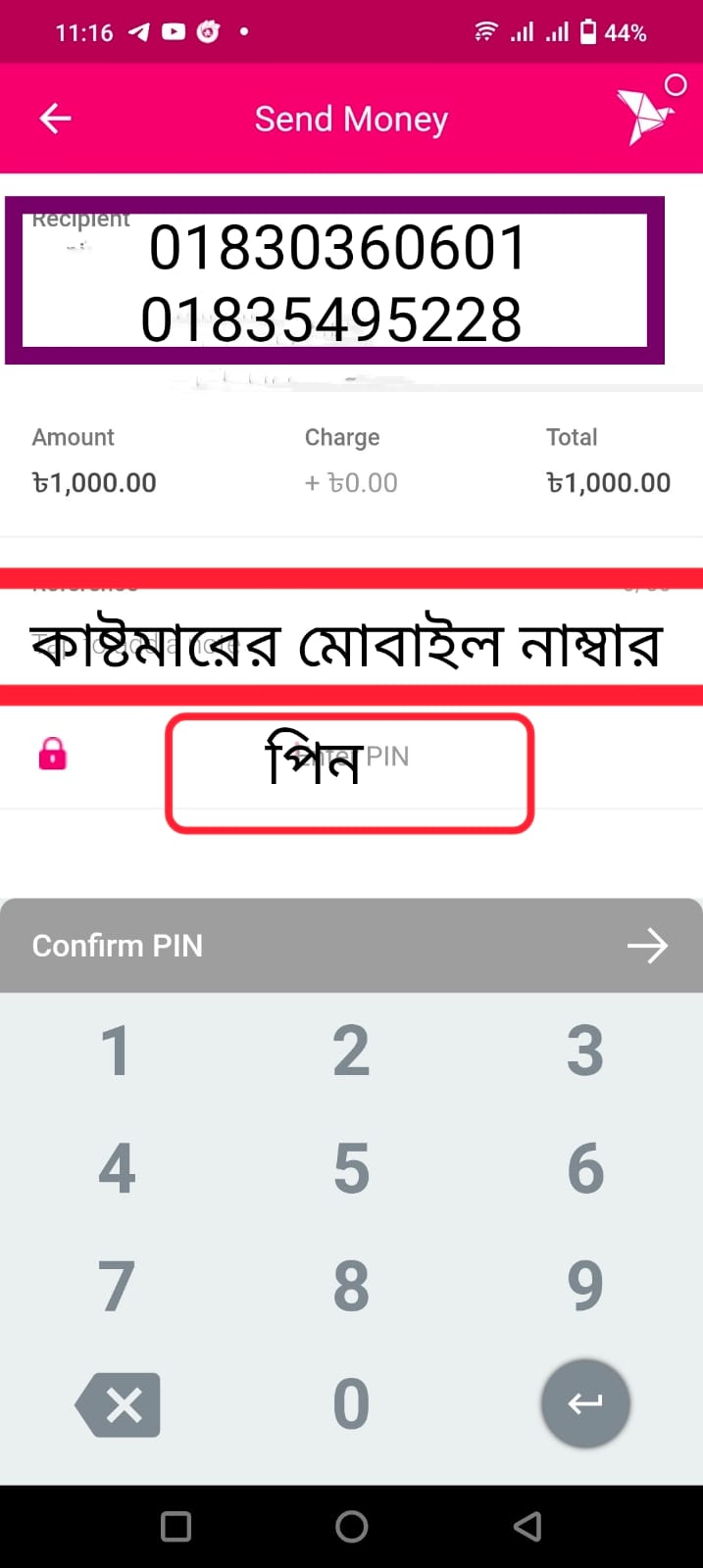Enter digit 5 on the keypad

351,1168
